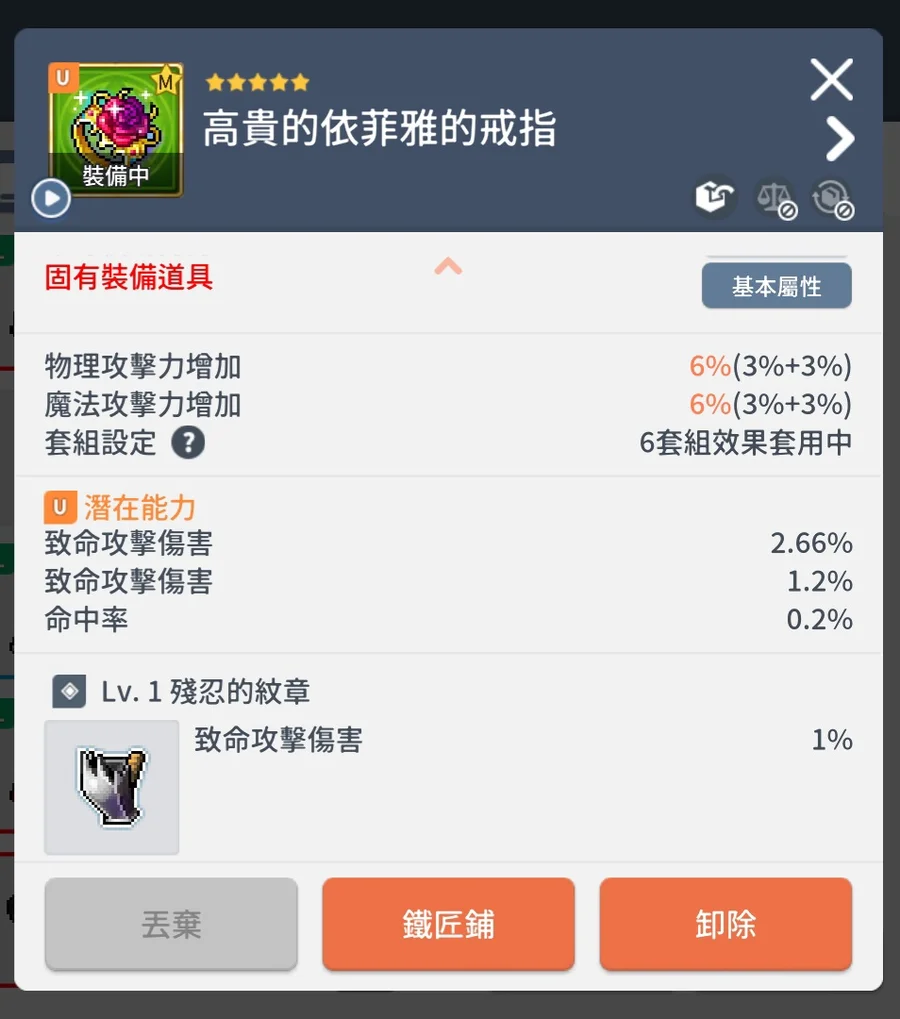Viewport: 900px width, 1019px height.
Task: Unequip the ring with 卸除
Action: 725,924
